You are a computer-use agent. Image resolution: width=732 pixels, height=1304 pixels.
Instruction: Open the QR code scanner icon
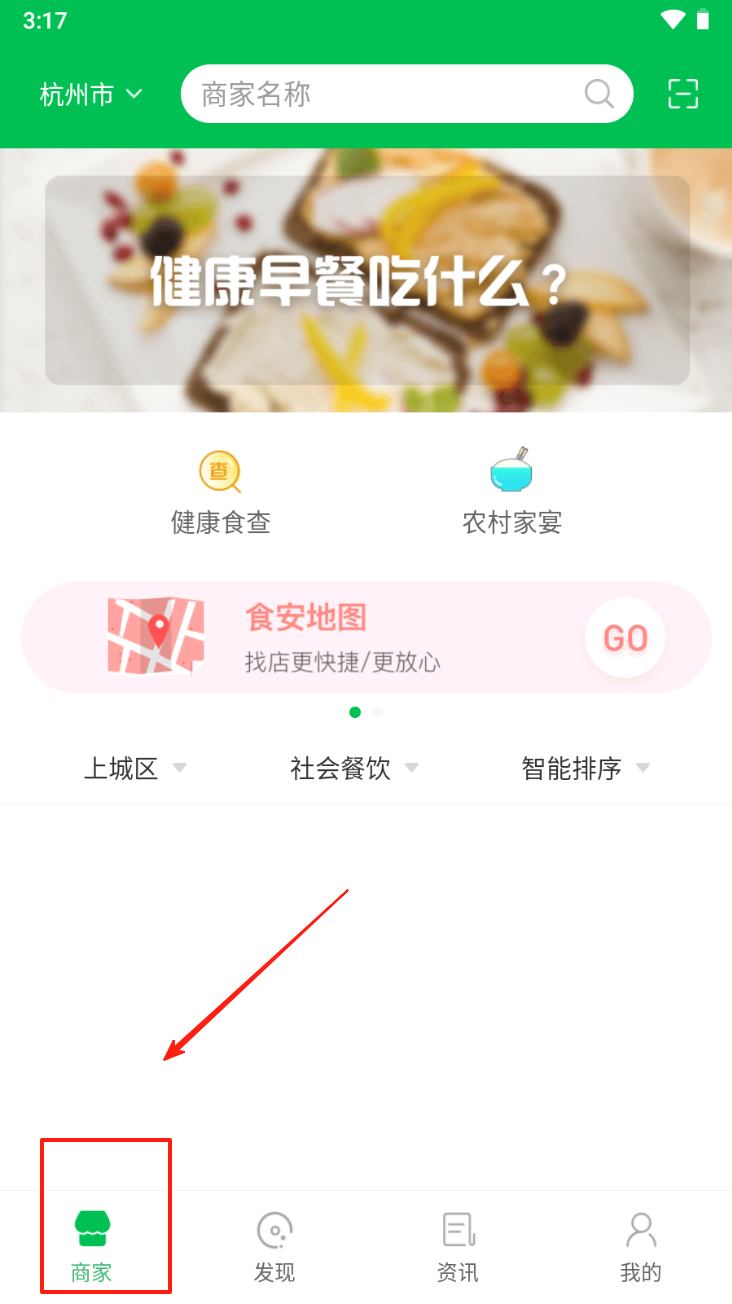point(683,94)
